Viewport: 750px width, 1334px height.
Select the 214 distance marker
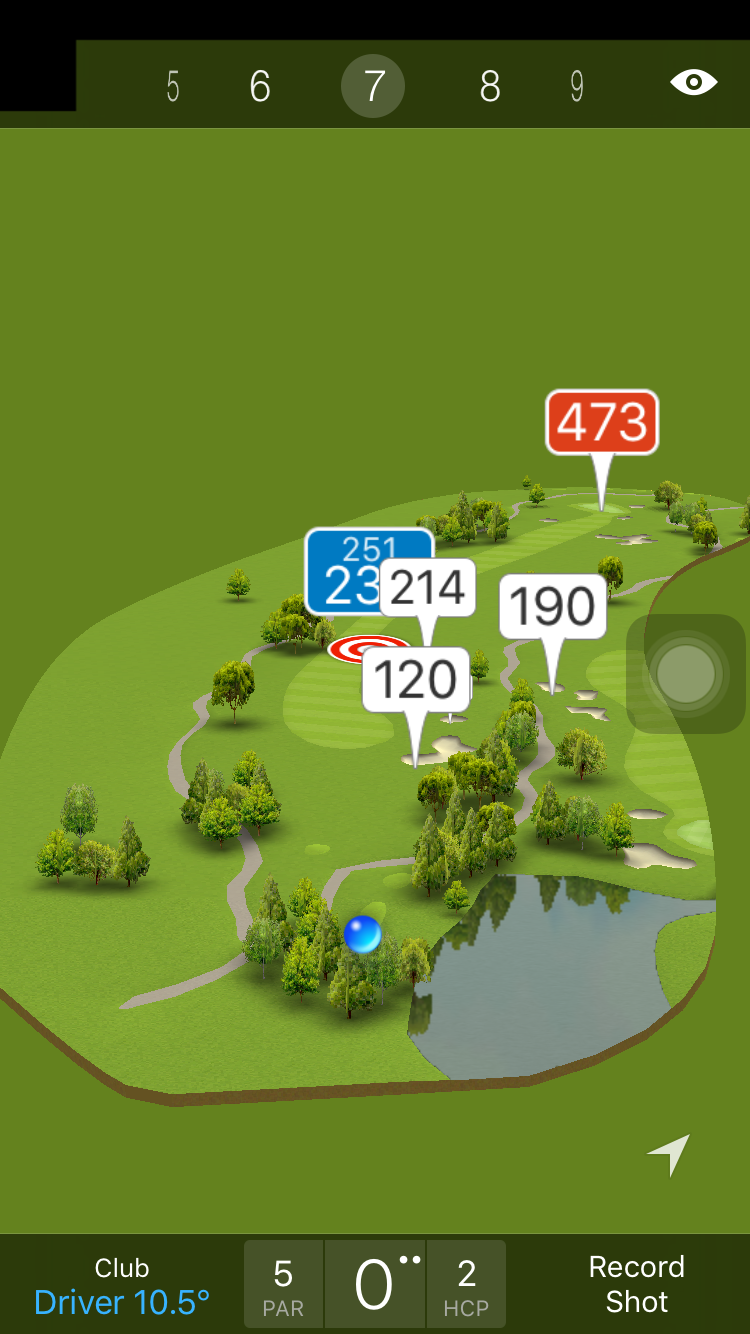(428, 588)
